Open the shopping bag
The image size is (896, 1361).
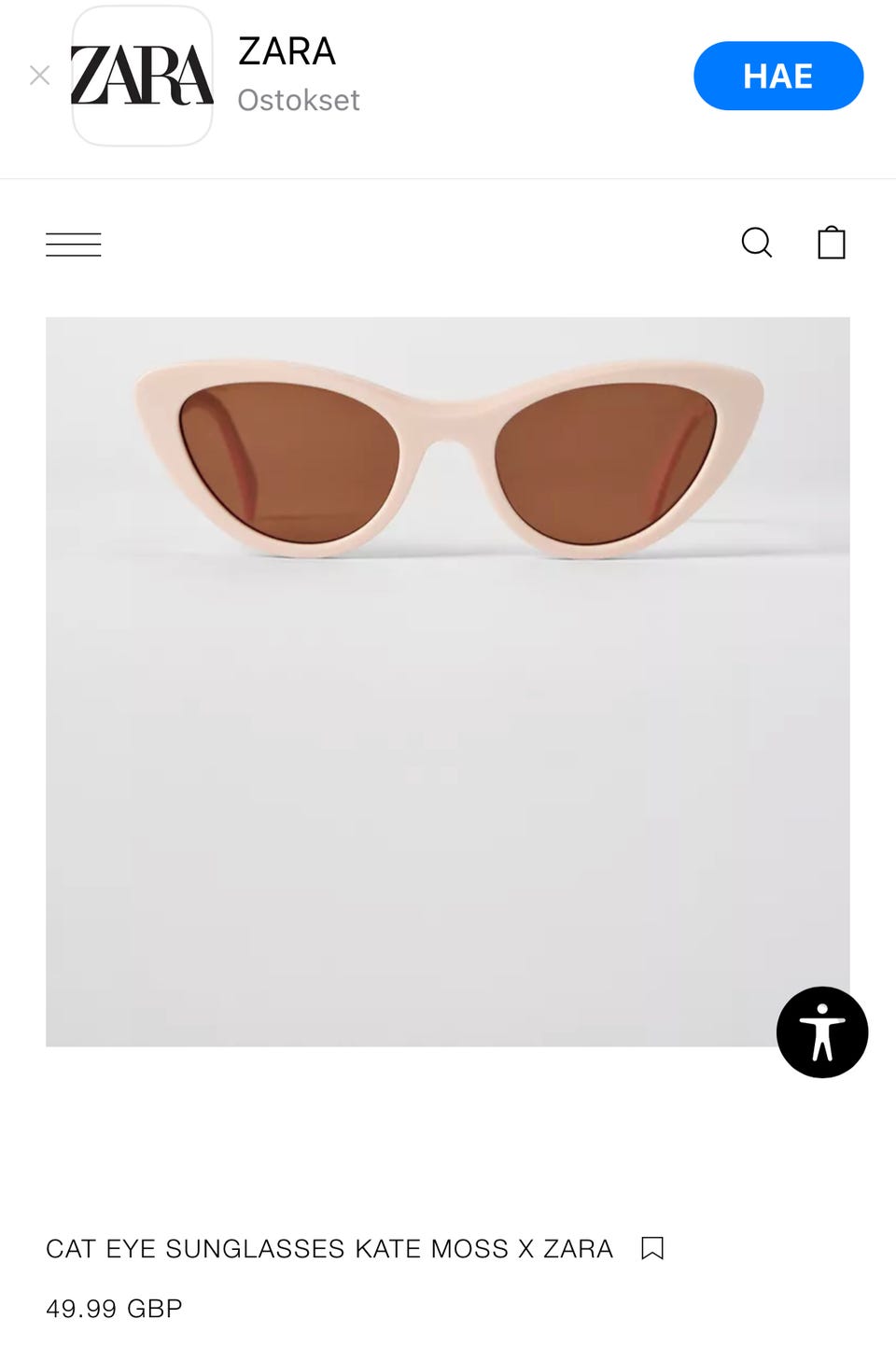(831, 243)
